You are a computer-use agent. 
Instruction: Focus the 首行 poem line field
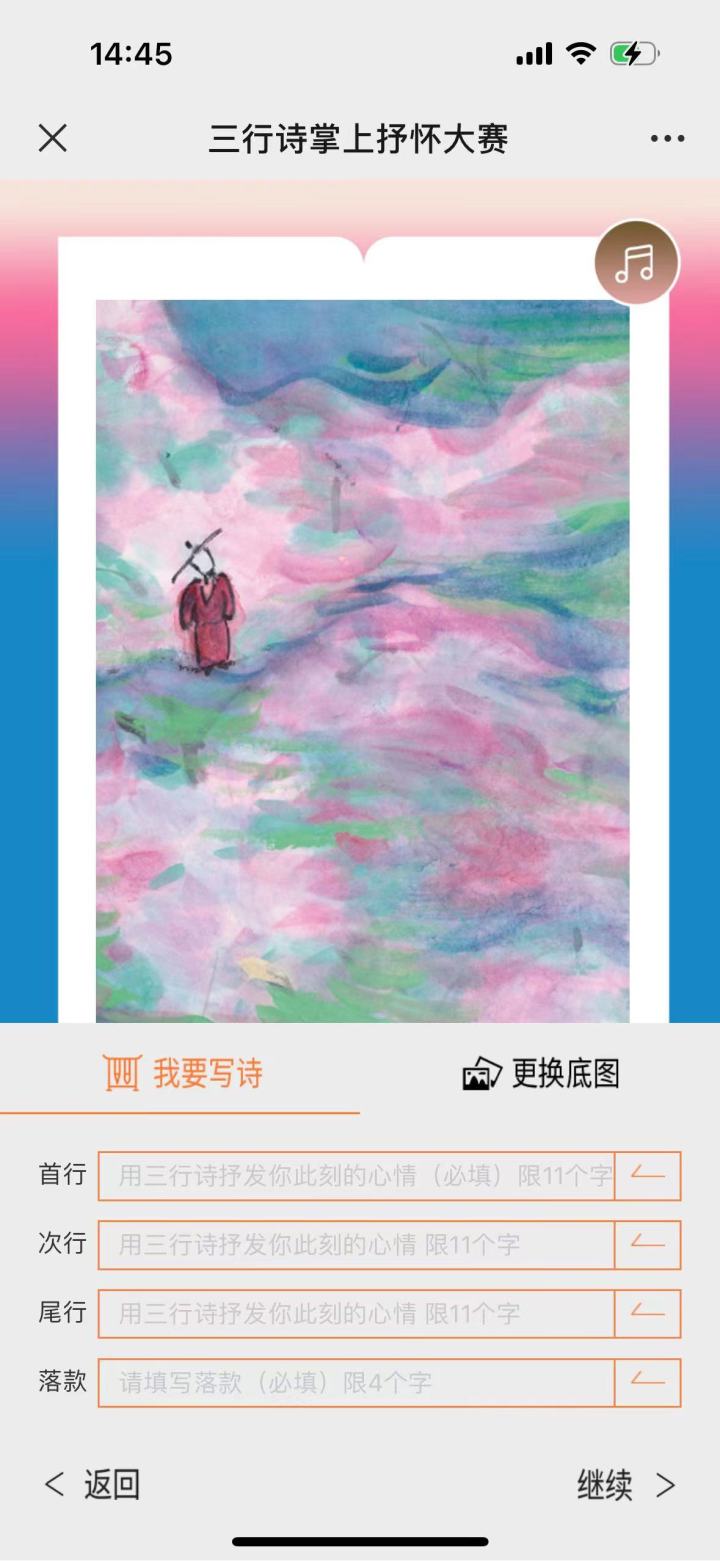click(x=356, y=1176)
